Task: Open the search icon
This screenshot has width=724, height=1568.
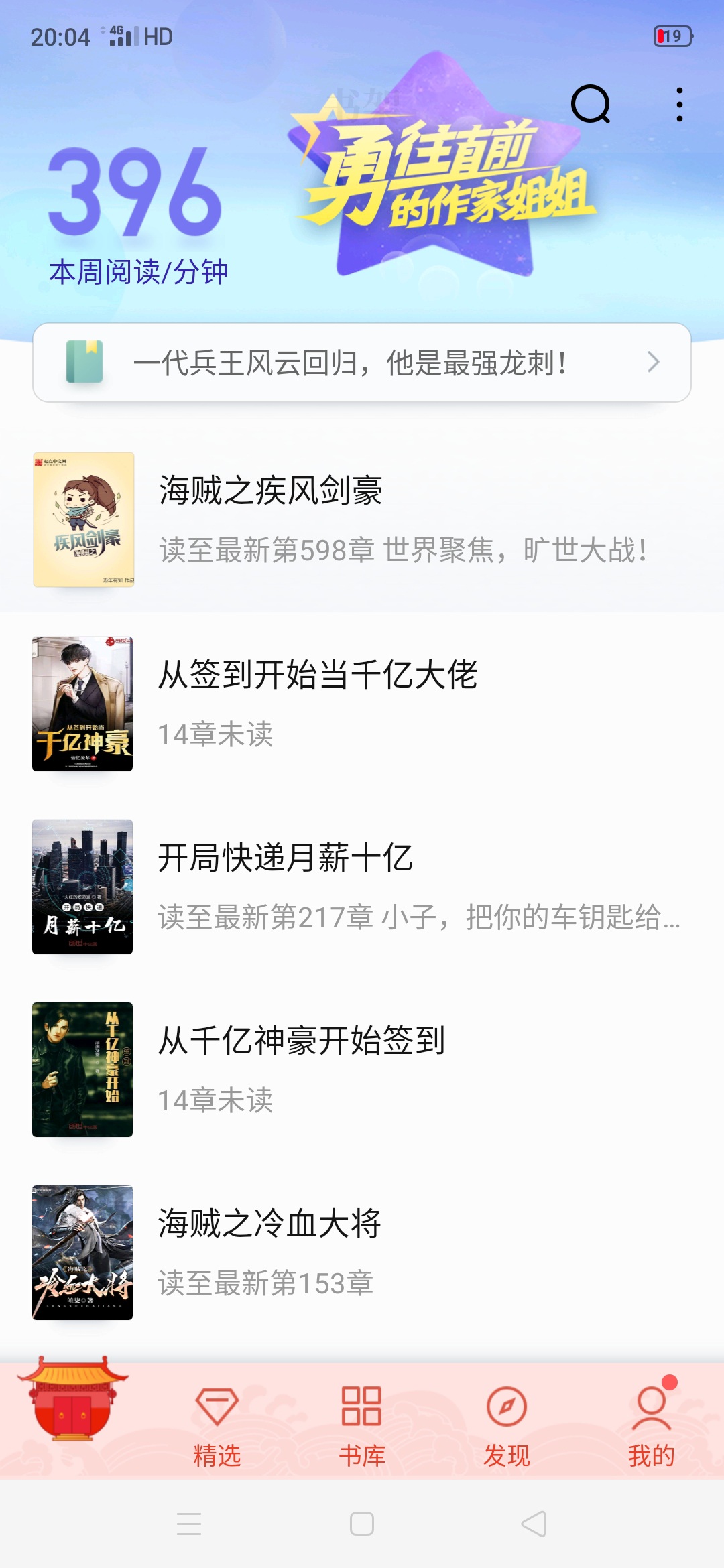Action: [x=591, y=105]
